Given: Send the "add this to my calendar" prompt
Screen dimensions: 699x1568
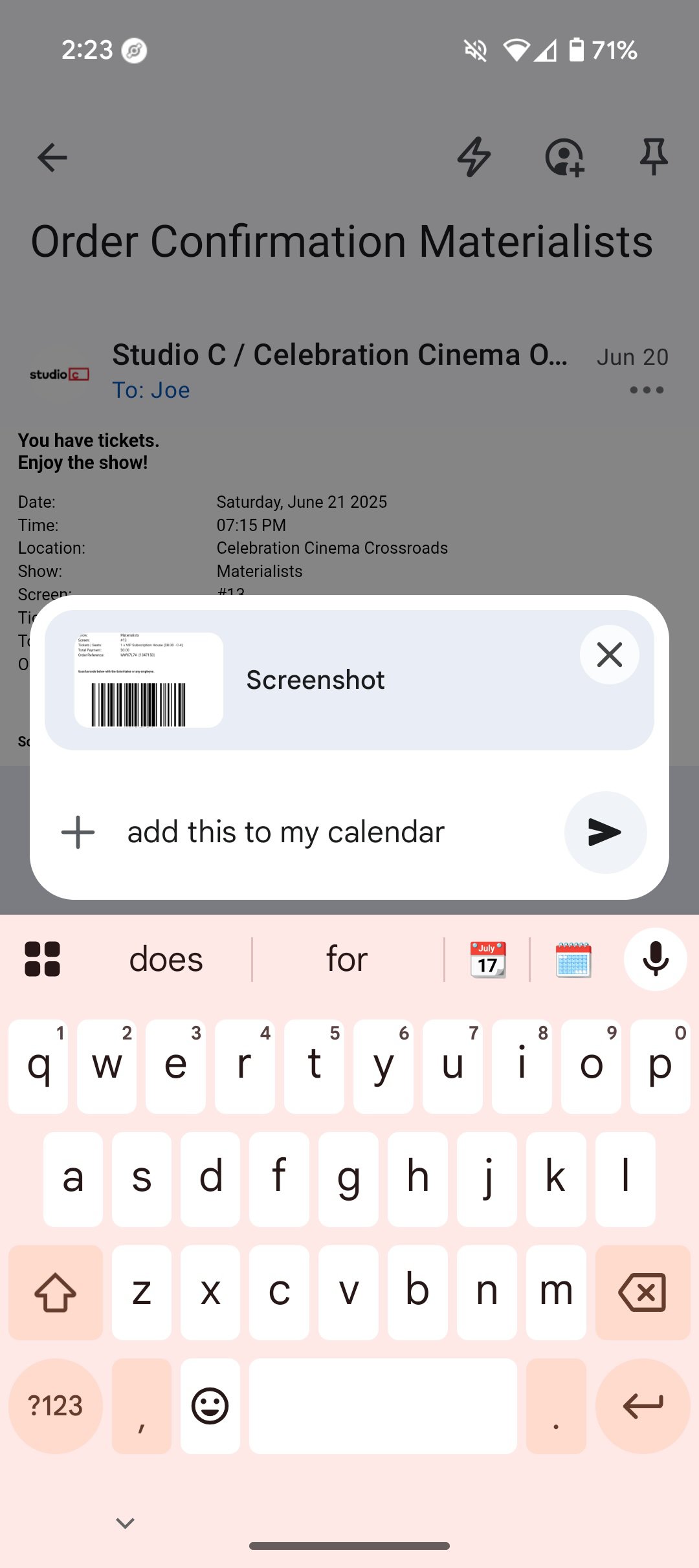Looking at the screenshot, I should pyautogui.click(x=605, y=832).
